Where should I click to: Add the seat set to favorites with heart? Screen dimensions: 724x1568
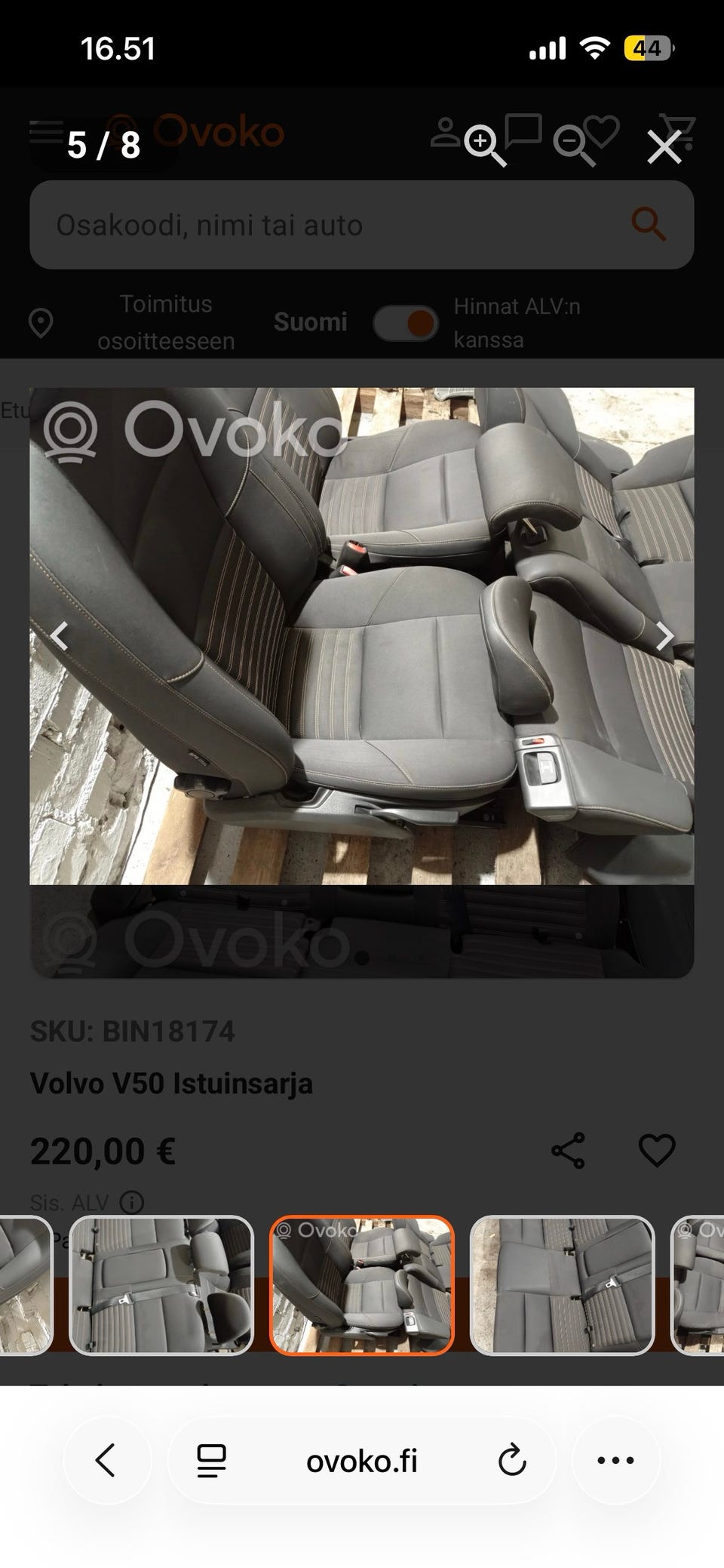(x=658, y=1151)
